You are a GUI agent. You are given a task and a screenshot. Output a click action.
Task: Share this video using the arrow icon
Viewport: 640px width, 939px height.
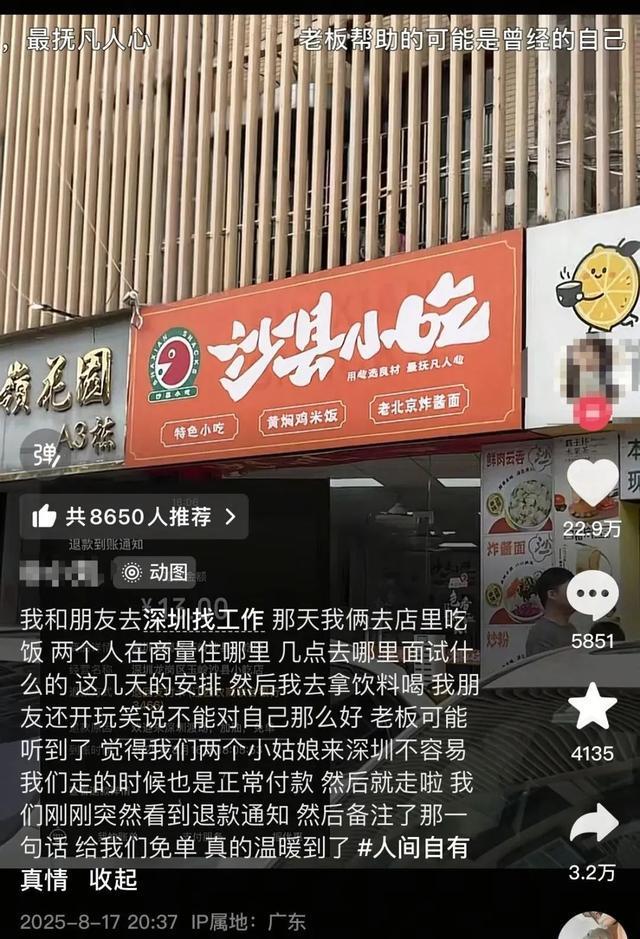tap(593, 823)
